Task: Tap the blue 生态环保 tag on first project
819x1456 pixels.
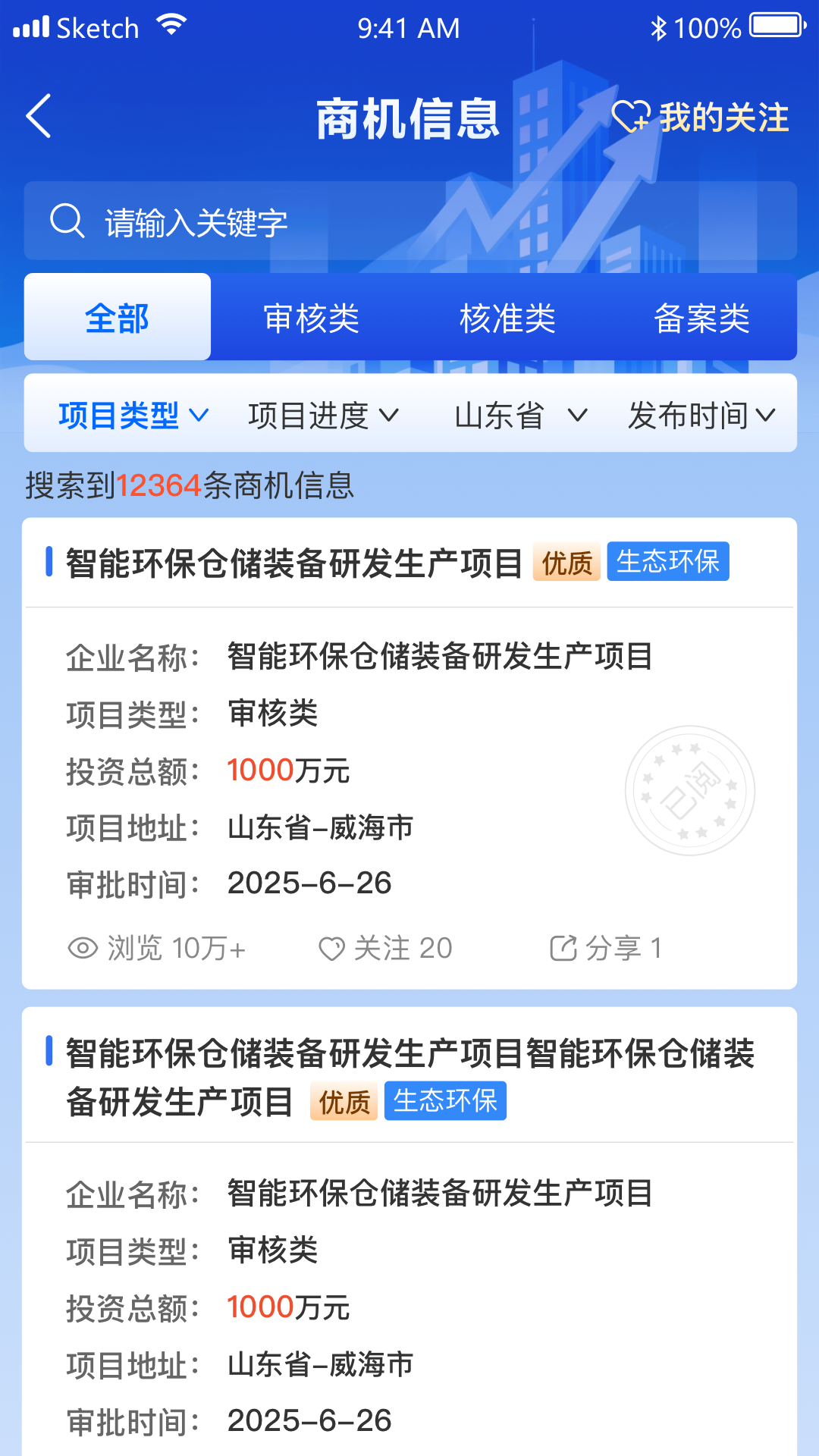Action: (x=668, y=562)
